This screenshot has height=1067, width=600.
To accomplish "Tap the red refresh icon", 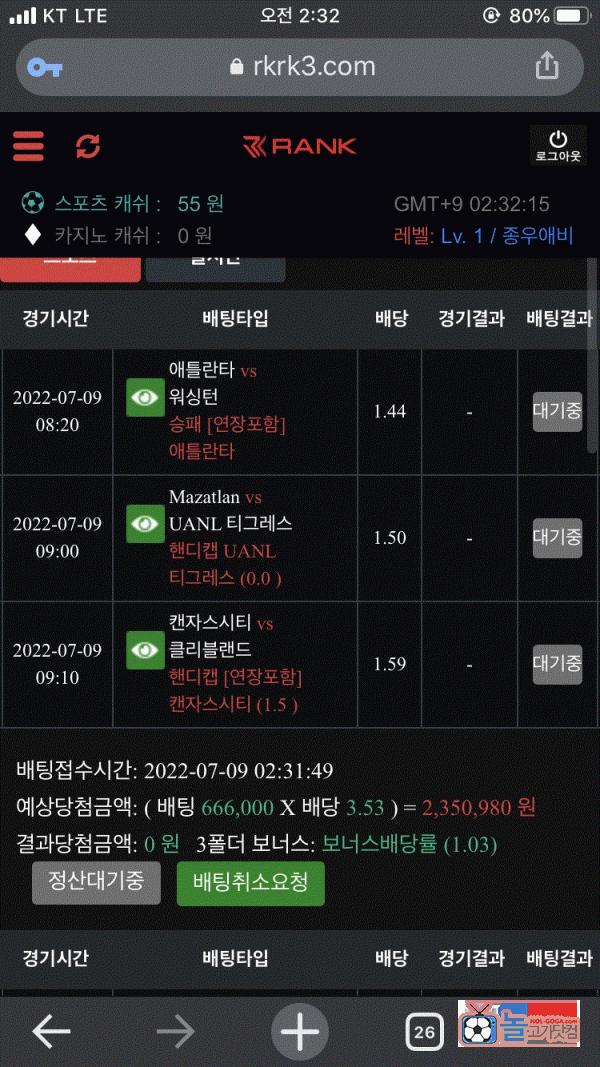I will (x=88, y=146).
